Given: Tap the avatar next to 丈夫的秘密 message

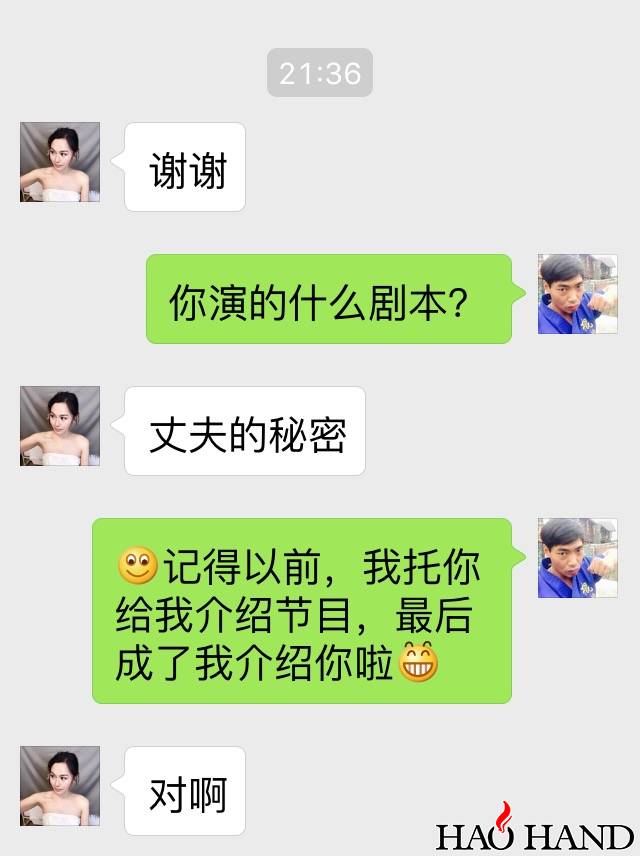Looking at the screenshot, I should (x=60, y=426).
